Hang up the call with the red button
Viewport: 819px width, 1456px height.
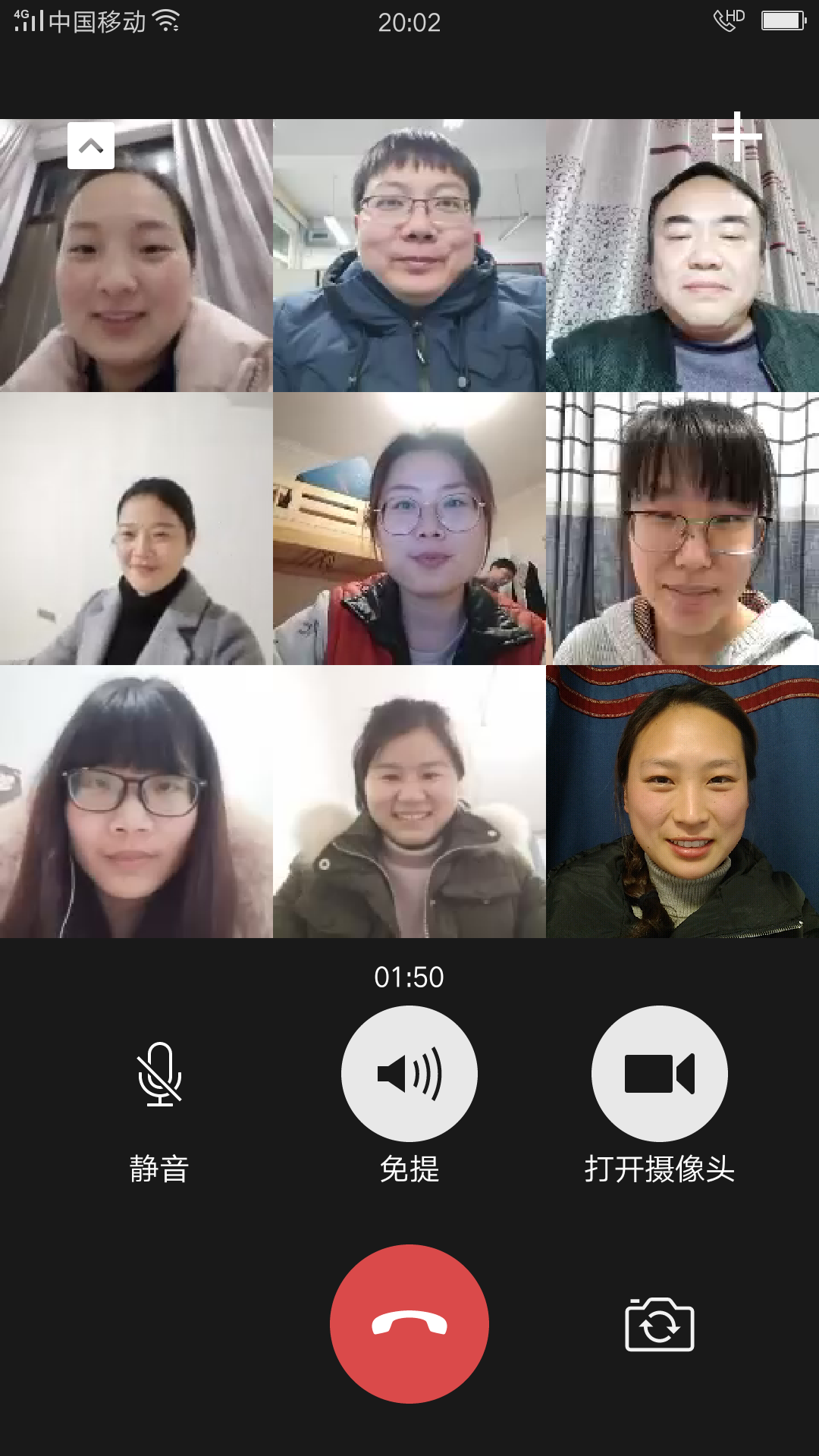coord(409,1324)
